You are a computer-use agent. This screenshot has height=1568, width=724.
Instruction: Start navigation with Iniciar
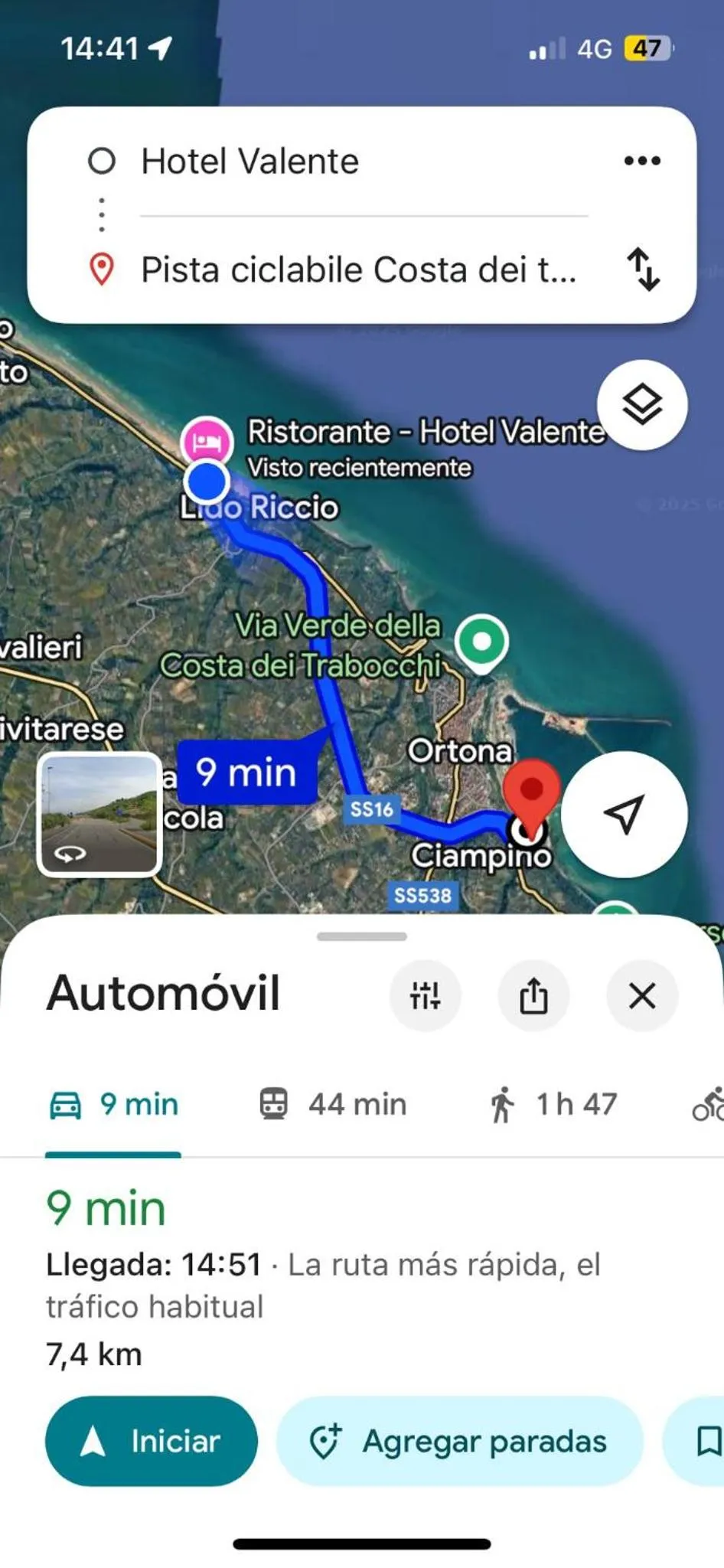pyautogui.click(x=152, y=1441)
